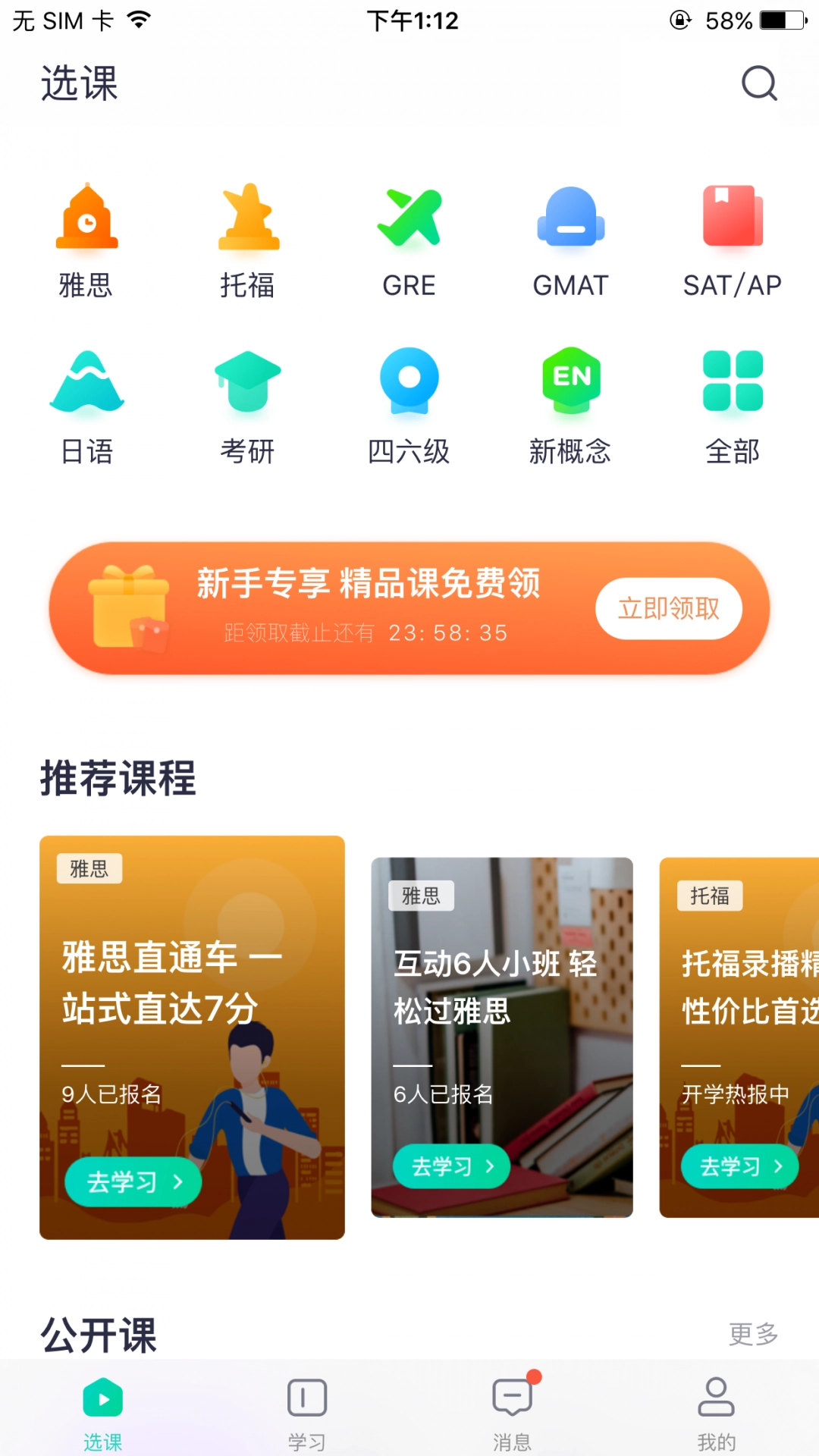Tap 立即领取 on the orange banner
The height and width of the screenshot is (1456, 819).
[668, 608]
